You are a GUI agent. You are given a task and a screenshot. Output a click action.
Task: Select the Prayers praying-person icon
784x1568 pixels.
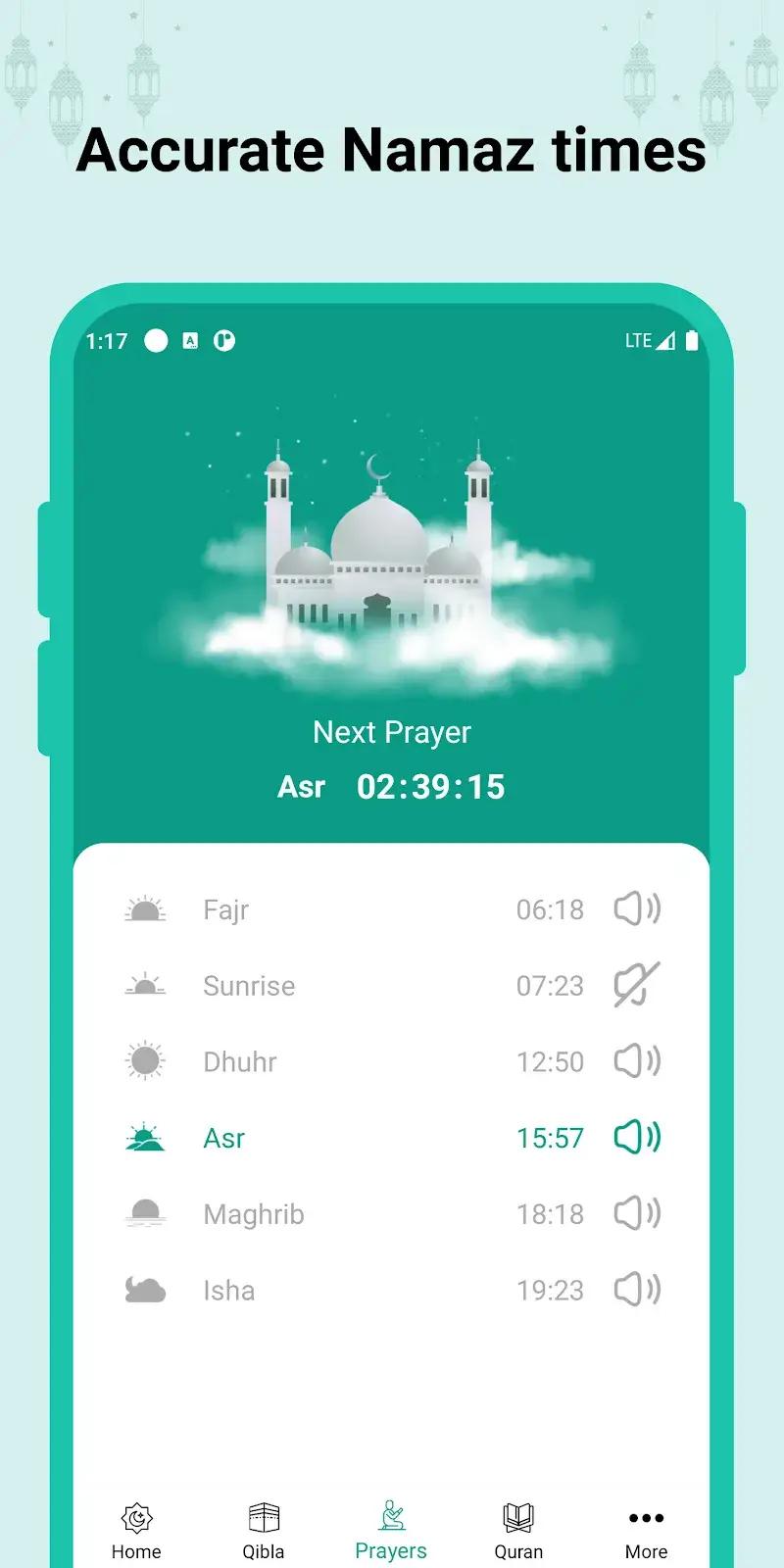point(389,1514)
